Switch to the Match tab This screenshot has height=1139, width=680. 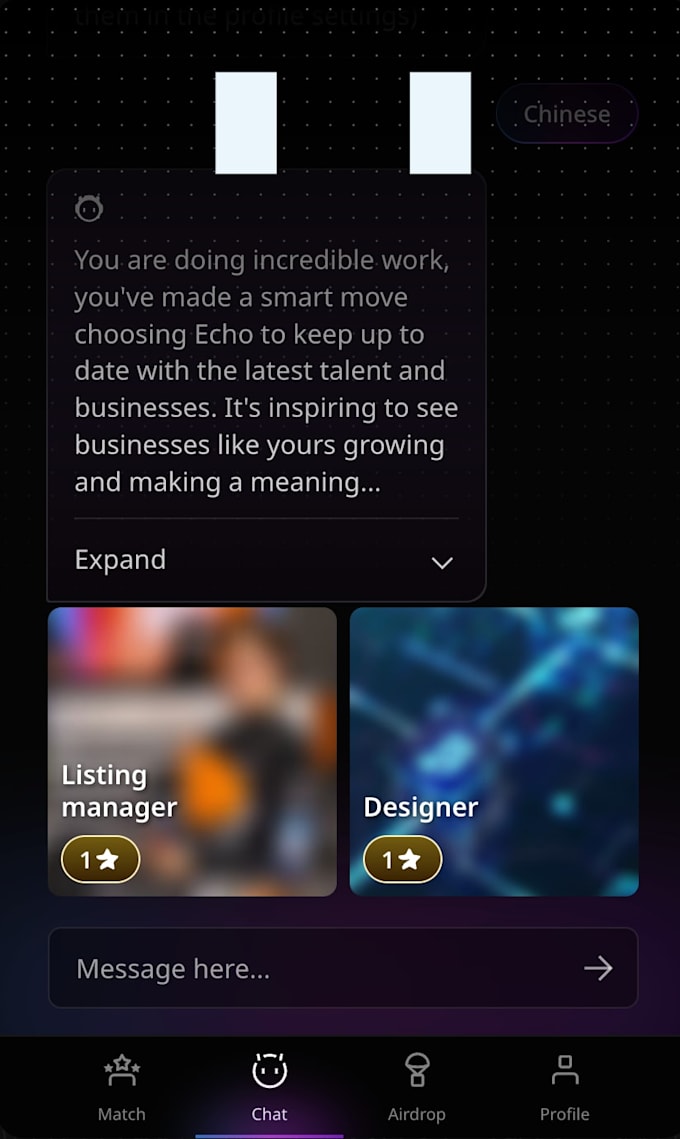[x=122, y=1087]
